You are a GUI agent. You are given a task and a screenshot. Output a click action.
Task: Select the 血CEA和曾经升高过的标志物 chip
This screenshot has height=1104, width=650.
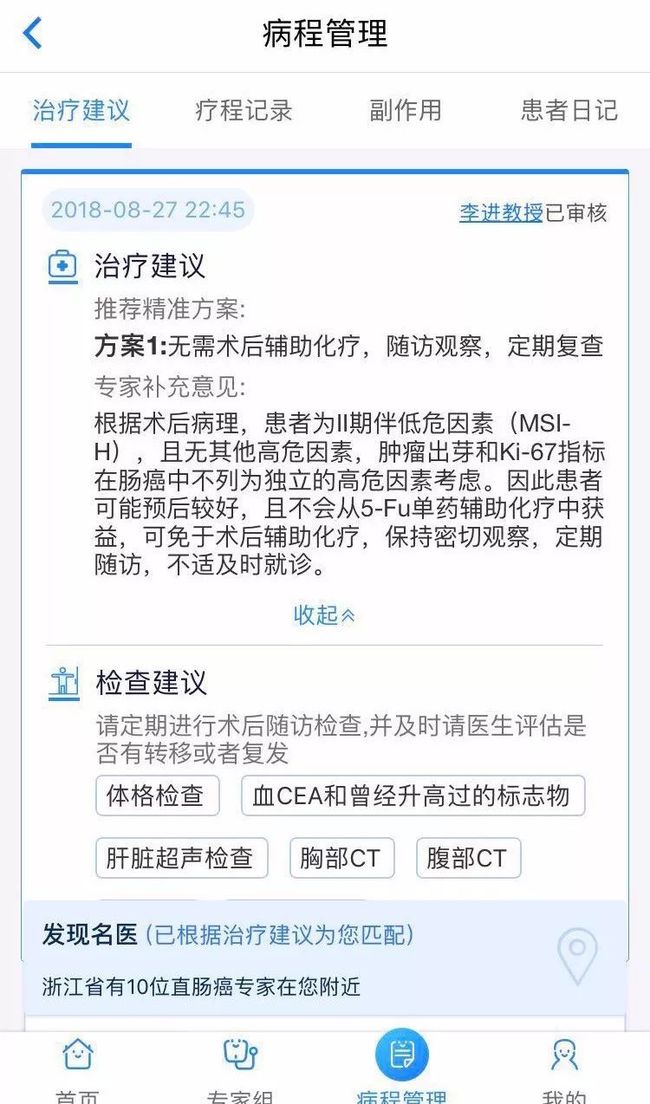tap(413, 796)
